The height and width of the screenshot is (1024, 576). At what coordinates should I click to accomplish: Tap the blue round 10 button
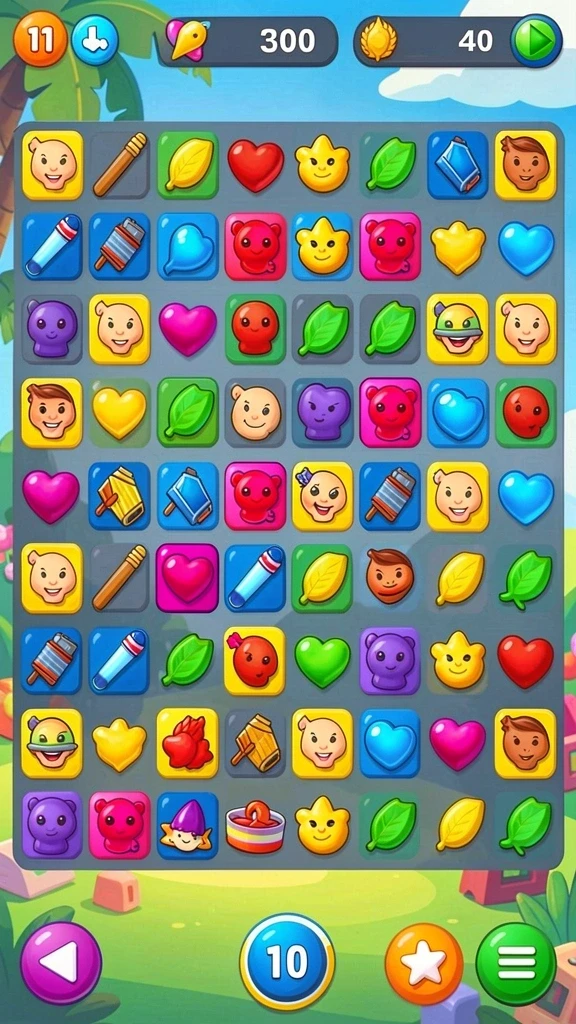pos(287,961)
